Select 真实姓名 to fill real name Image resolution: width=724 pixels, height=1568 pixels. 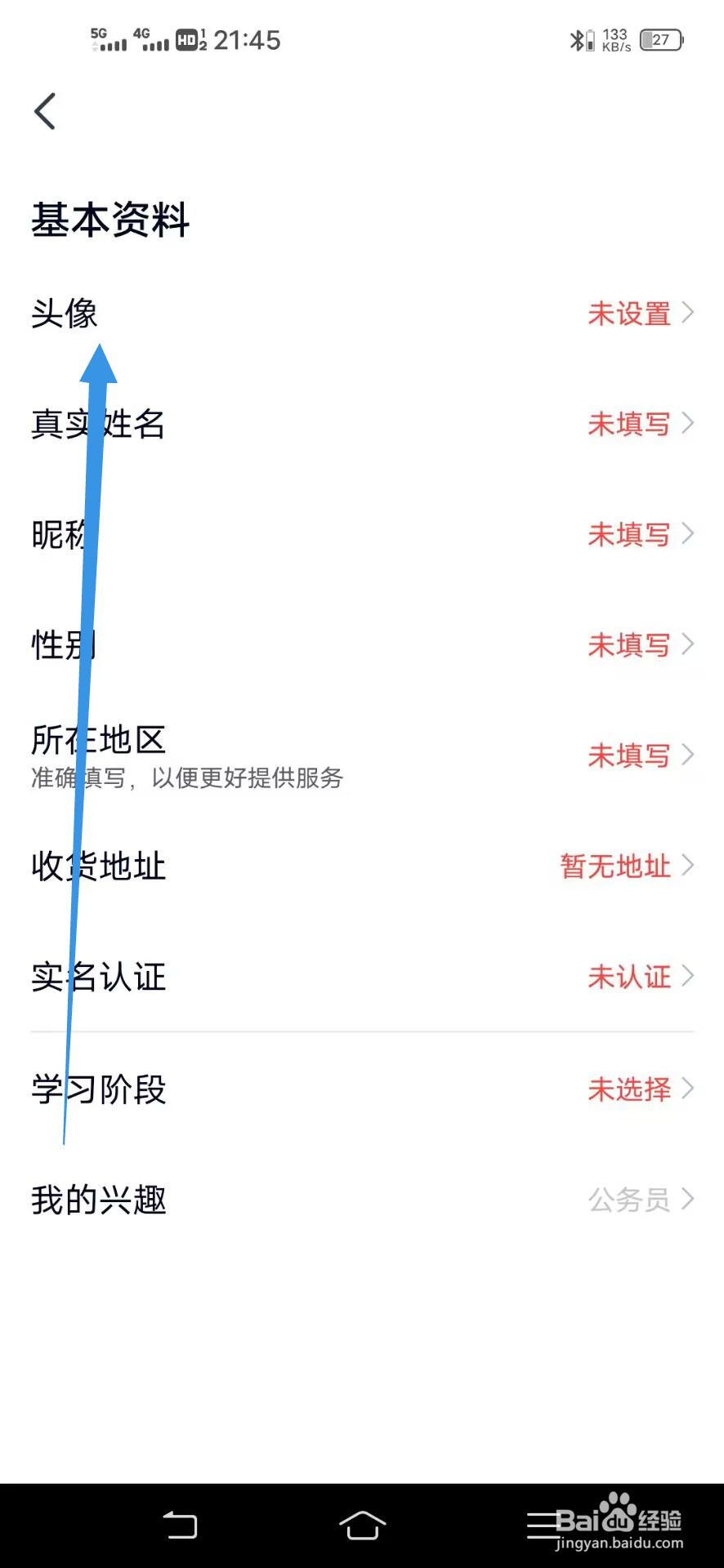[x=98, y=425]
